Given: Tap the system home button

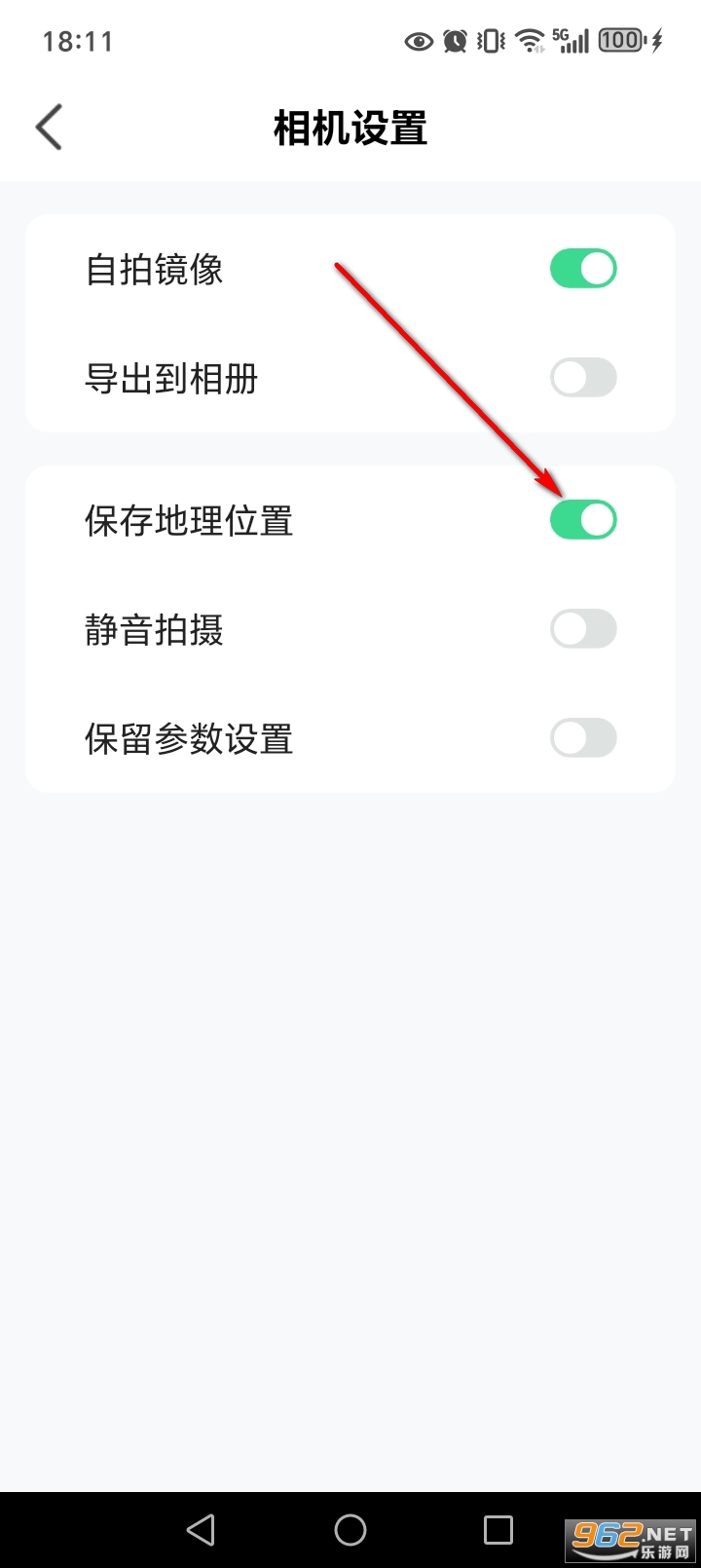Looking at the screenshot, I should point(350,1530).
